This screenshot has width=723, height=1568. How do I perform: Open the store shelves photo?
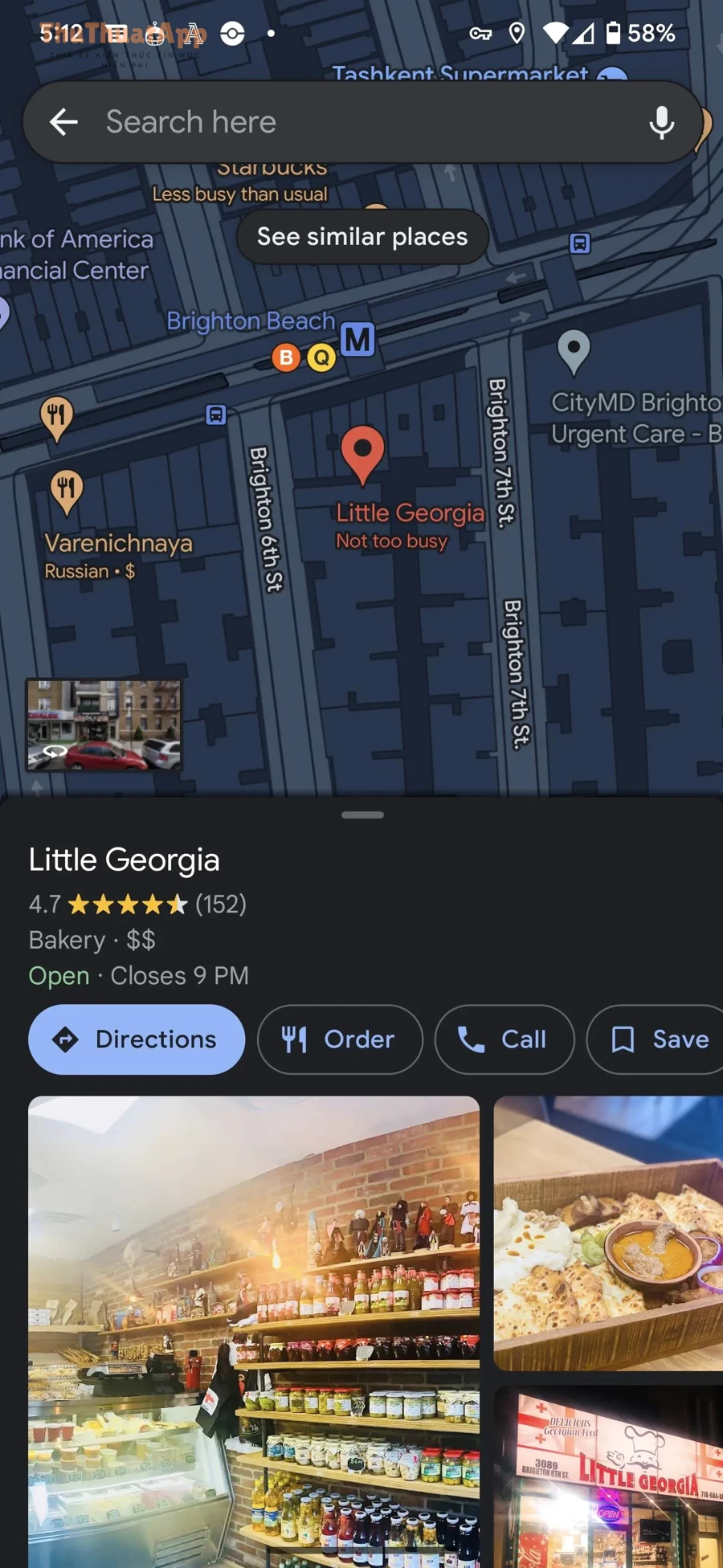point(254,1330)
